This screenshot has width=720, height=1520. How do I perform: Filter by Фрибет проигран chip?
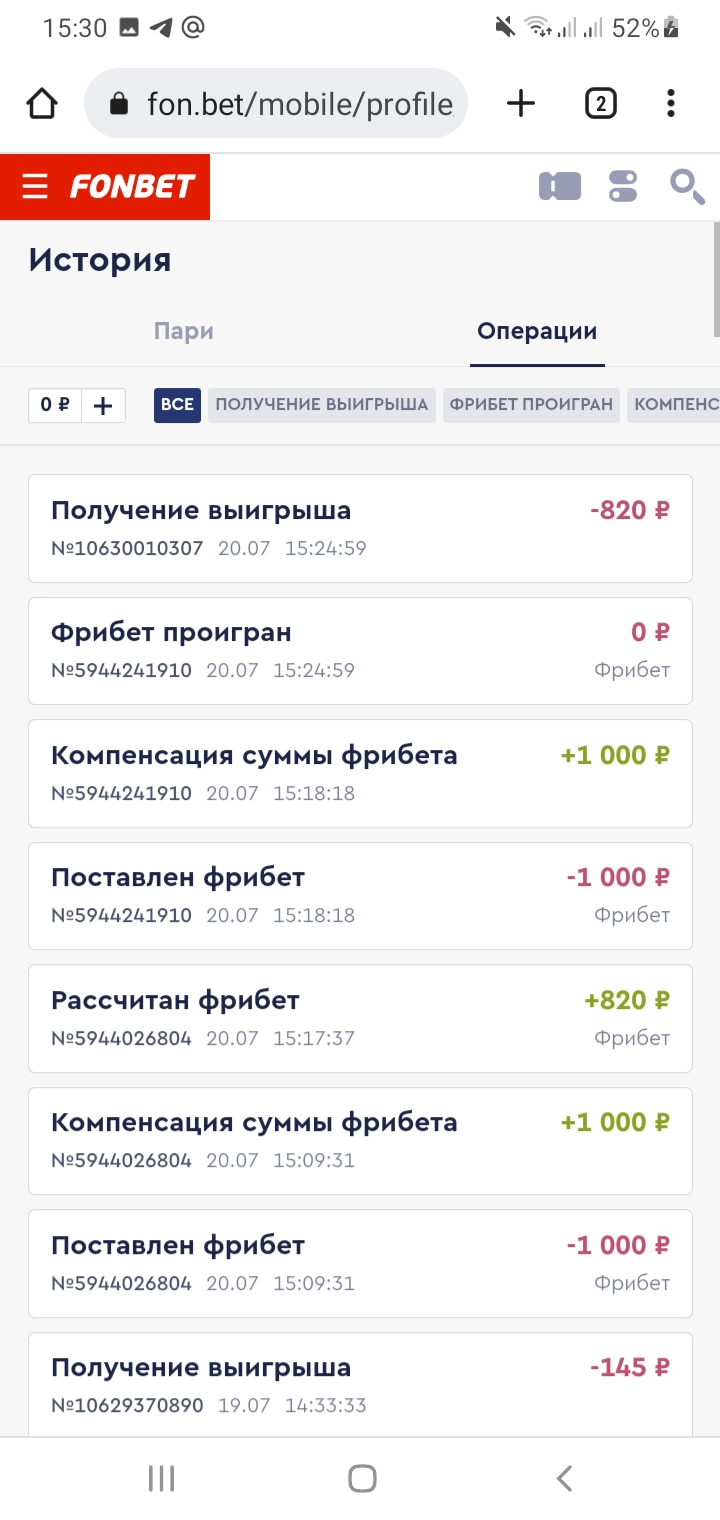click(x=531, y=405)
